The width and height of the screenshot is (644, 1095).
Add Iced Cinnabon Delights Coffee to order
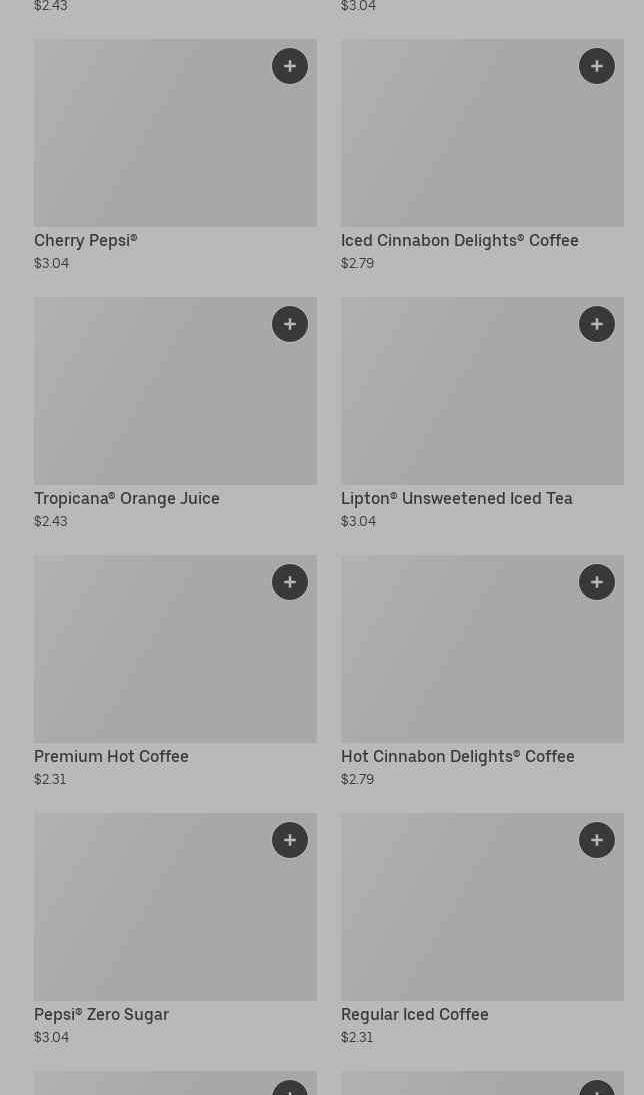point(597,66)
